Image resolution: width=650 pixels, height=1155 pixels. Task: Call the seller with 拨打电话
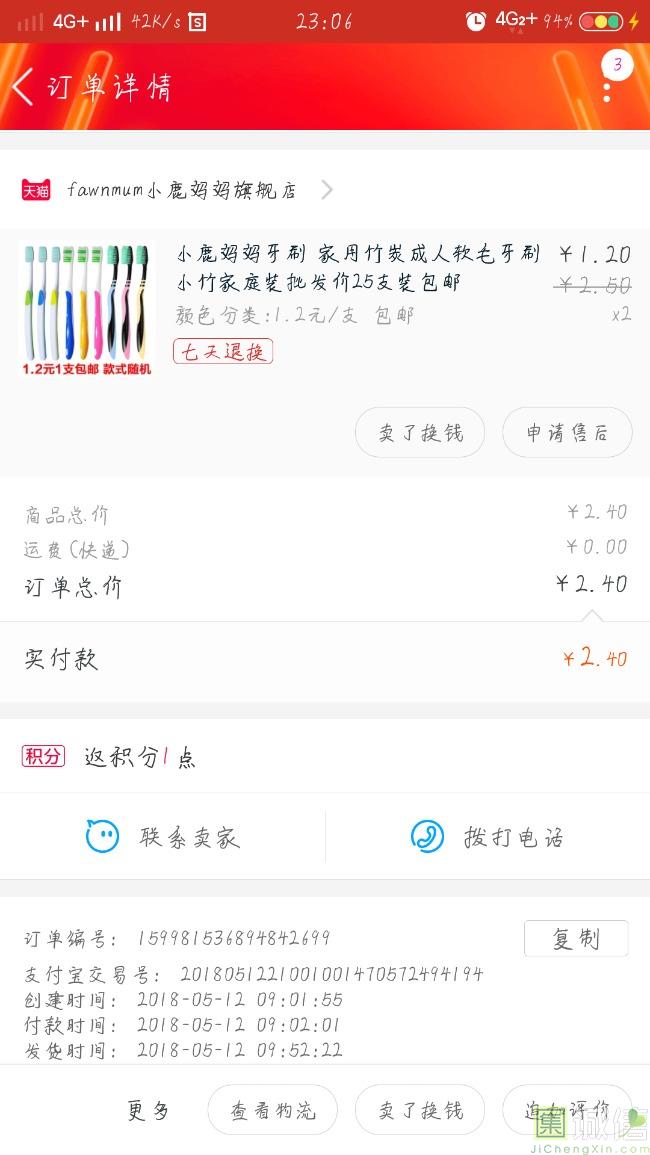488,837
